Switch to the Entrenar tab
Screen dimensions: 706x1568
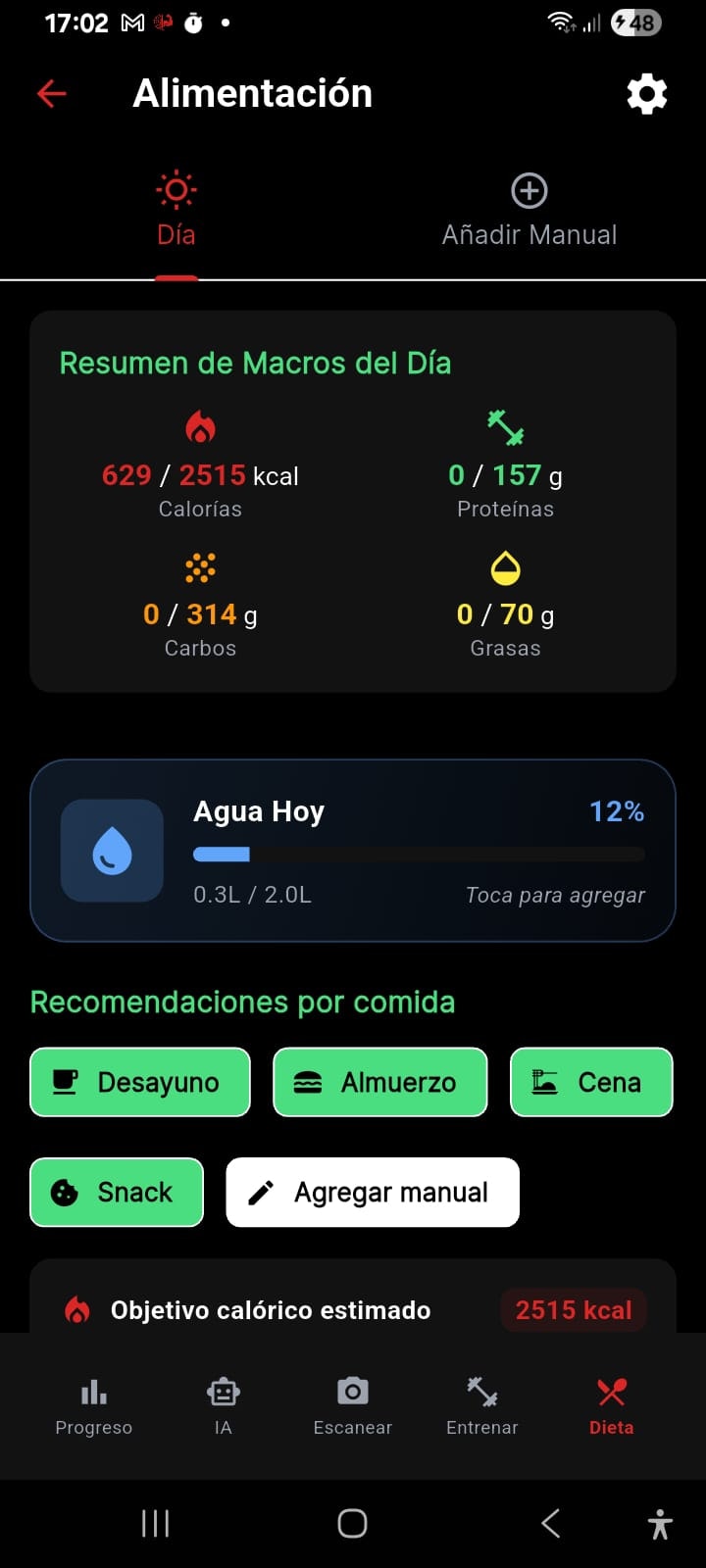(x=482, y=1405)
